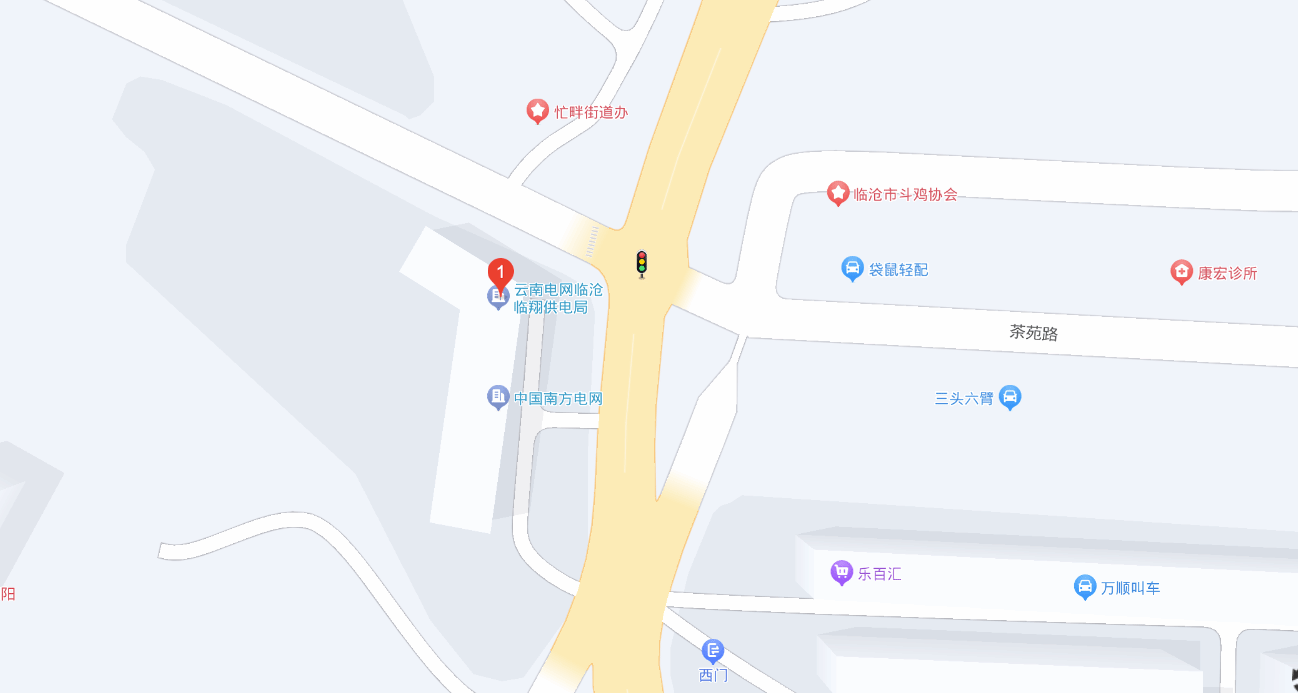This screenshot has height=693, width=1298.
Task: Tap the red marker numbered 1
Action: pos(500,272)
